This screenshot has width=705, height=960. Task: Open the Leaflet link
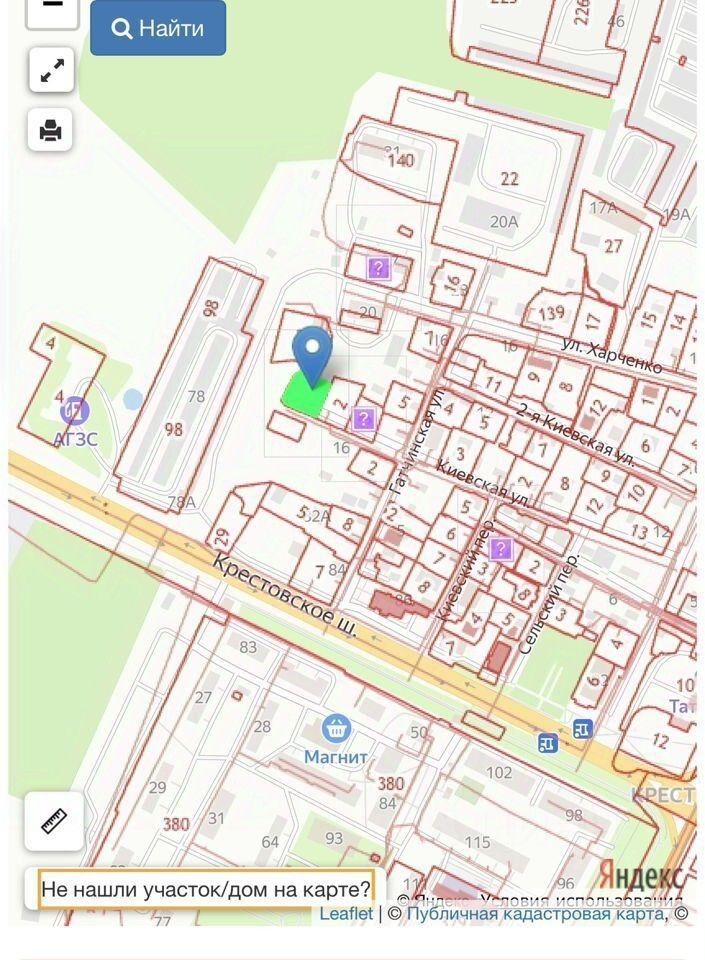click(x=346, y=913)
